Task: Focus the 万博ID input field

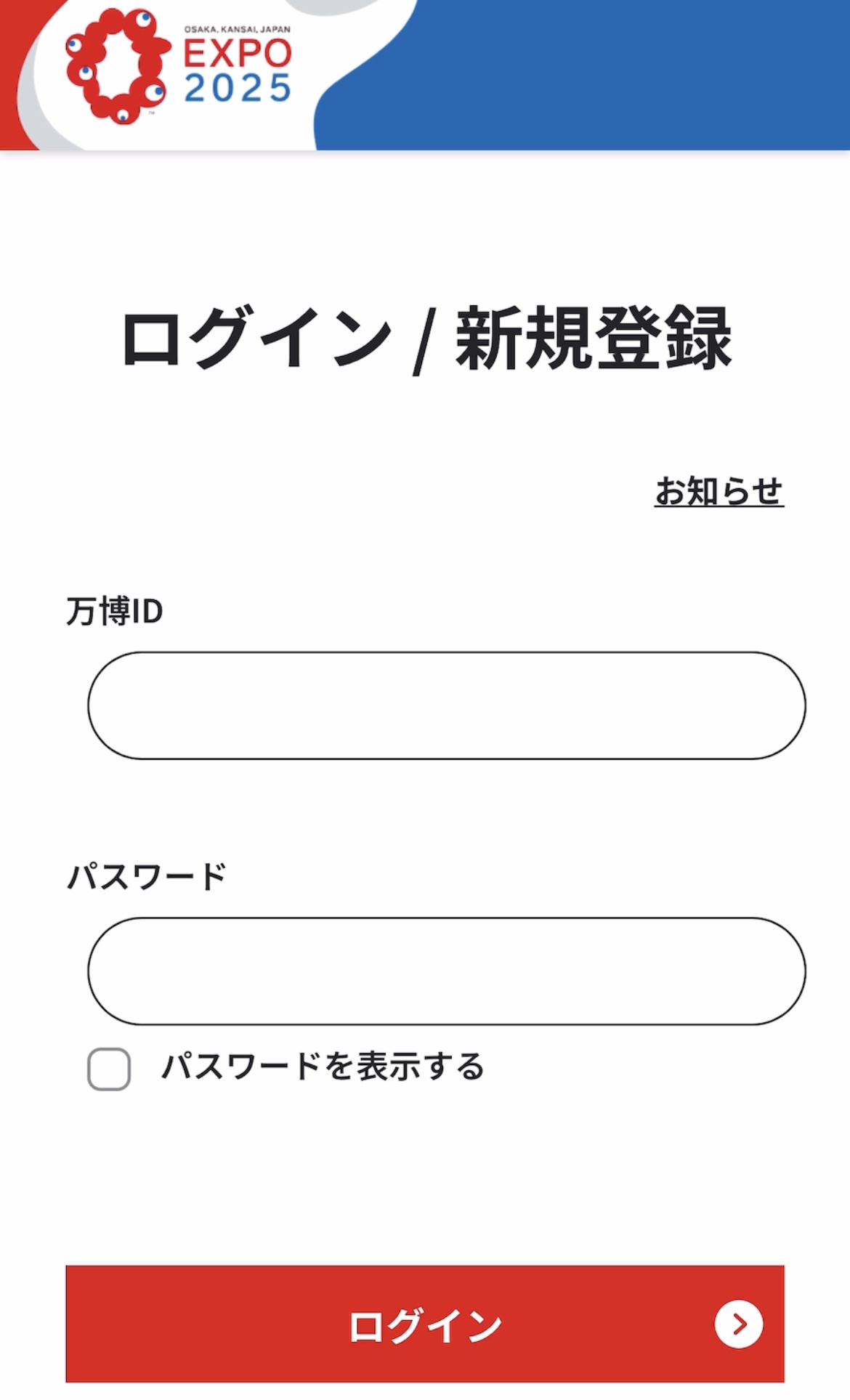Action: pos(446,705)
